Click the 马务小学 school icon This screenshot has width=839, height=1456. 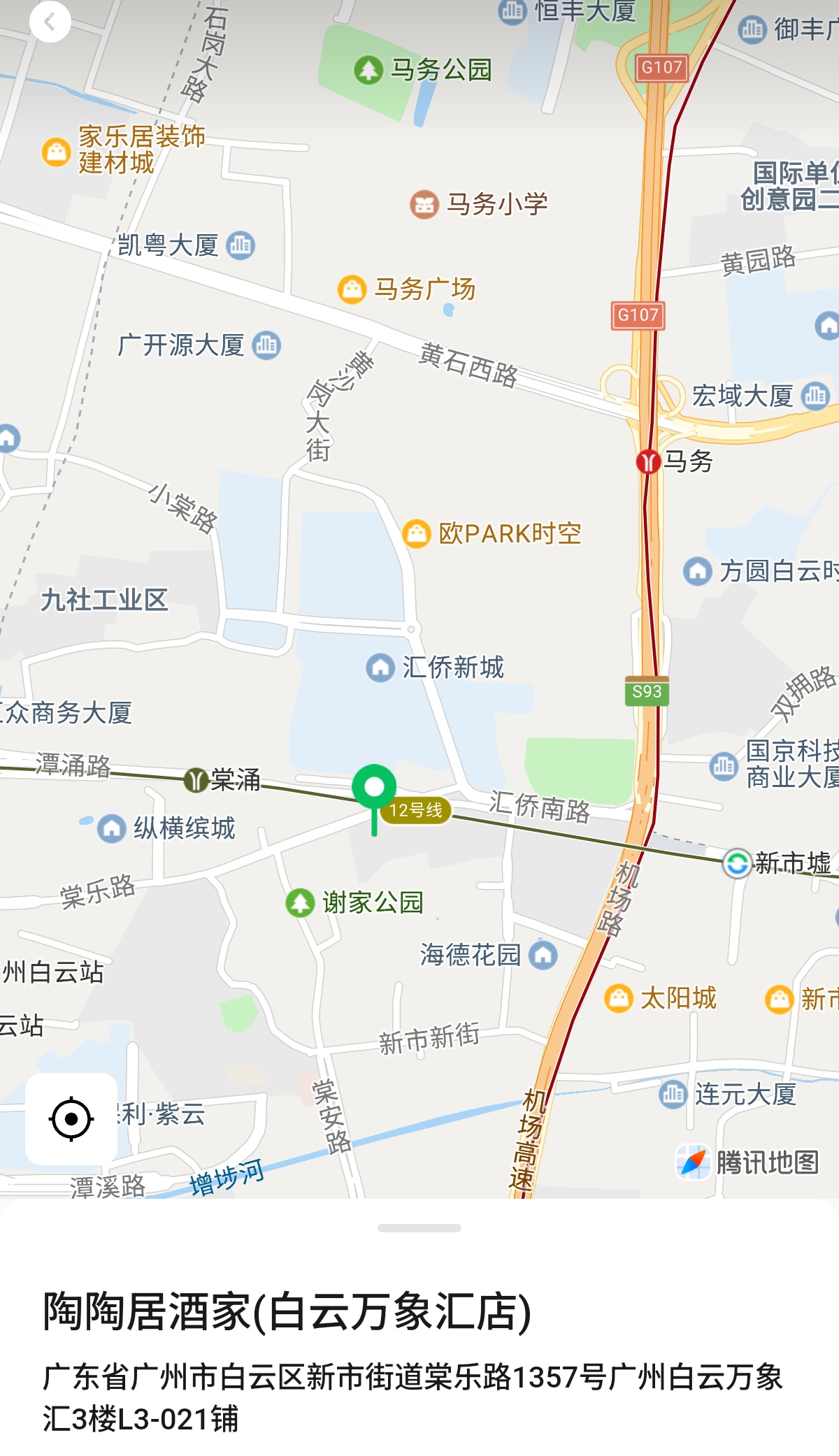coord(424,203)
